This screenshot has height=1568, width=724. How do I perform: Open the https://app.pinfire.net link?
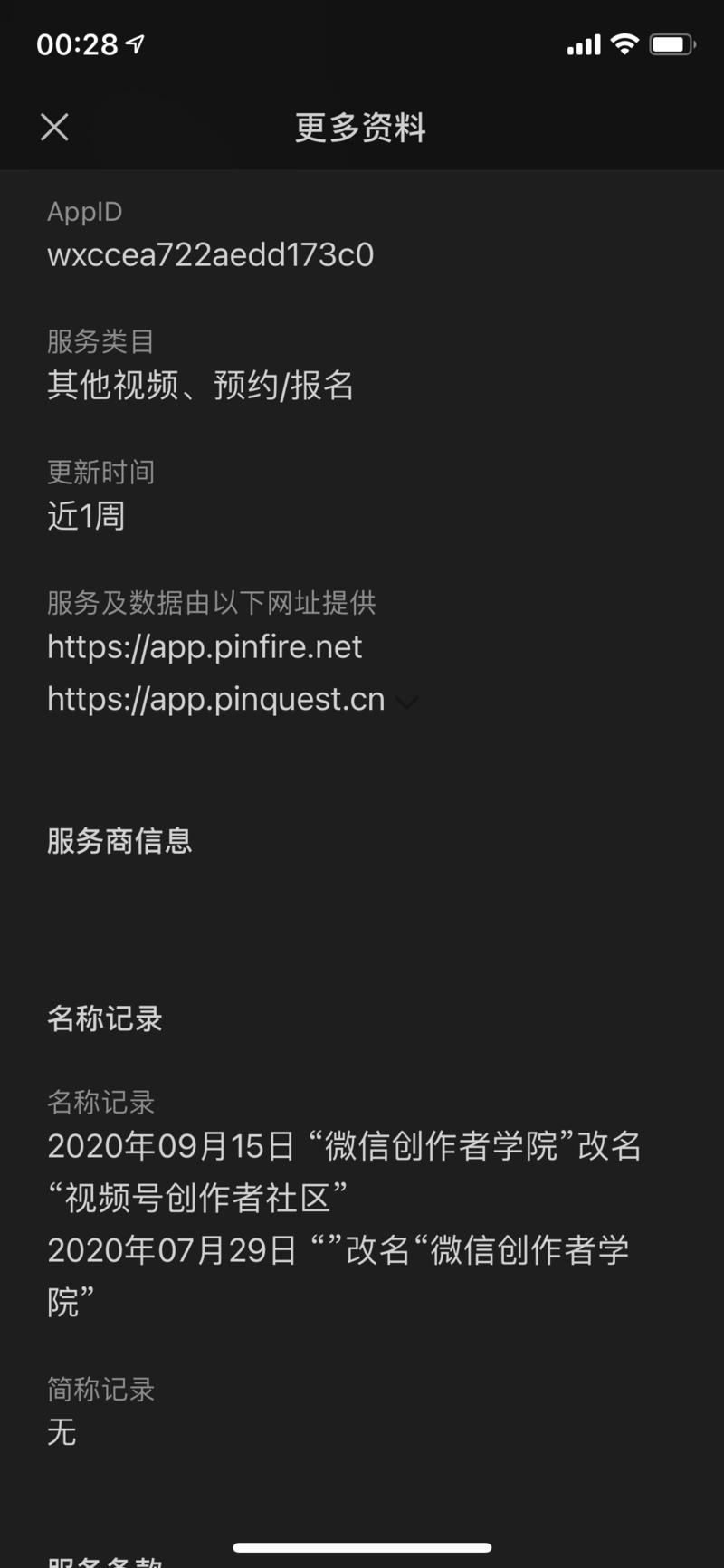pos(205,646)
